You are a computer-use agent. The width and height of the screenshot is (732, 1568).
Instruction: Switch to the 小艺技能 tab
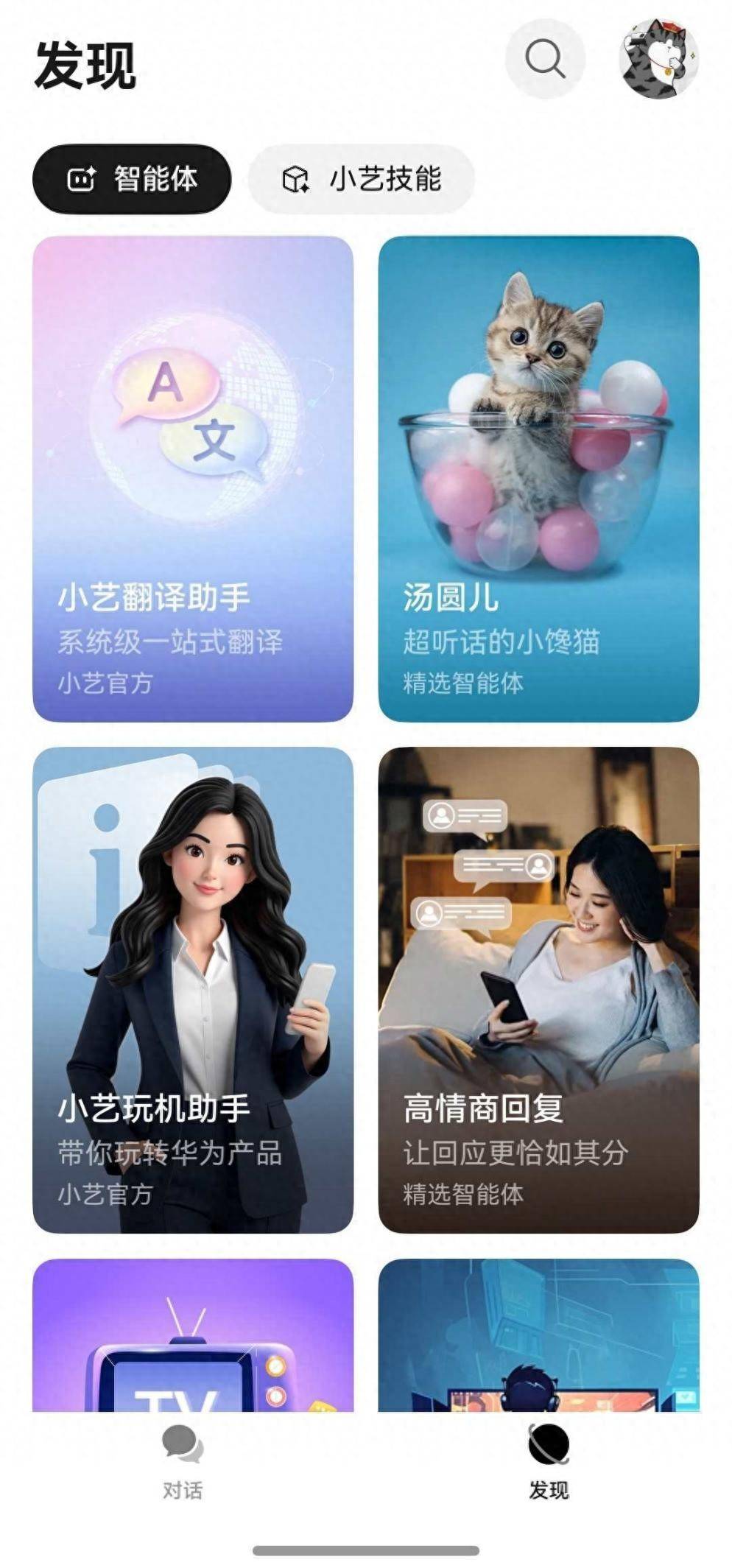362,179
